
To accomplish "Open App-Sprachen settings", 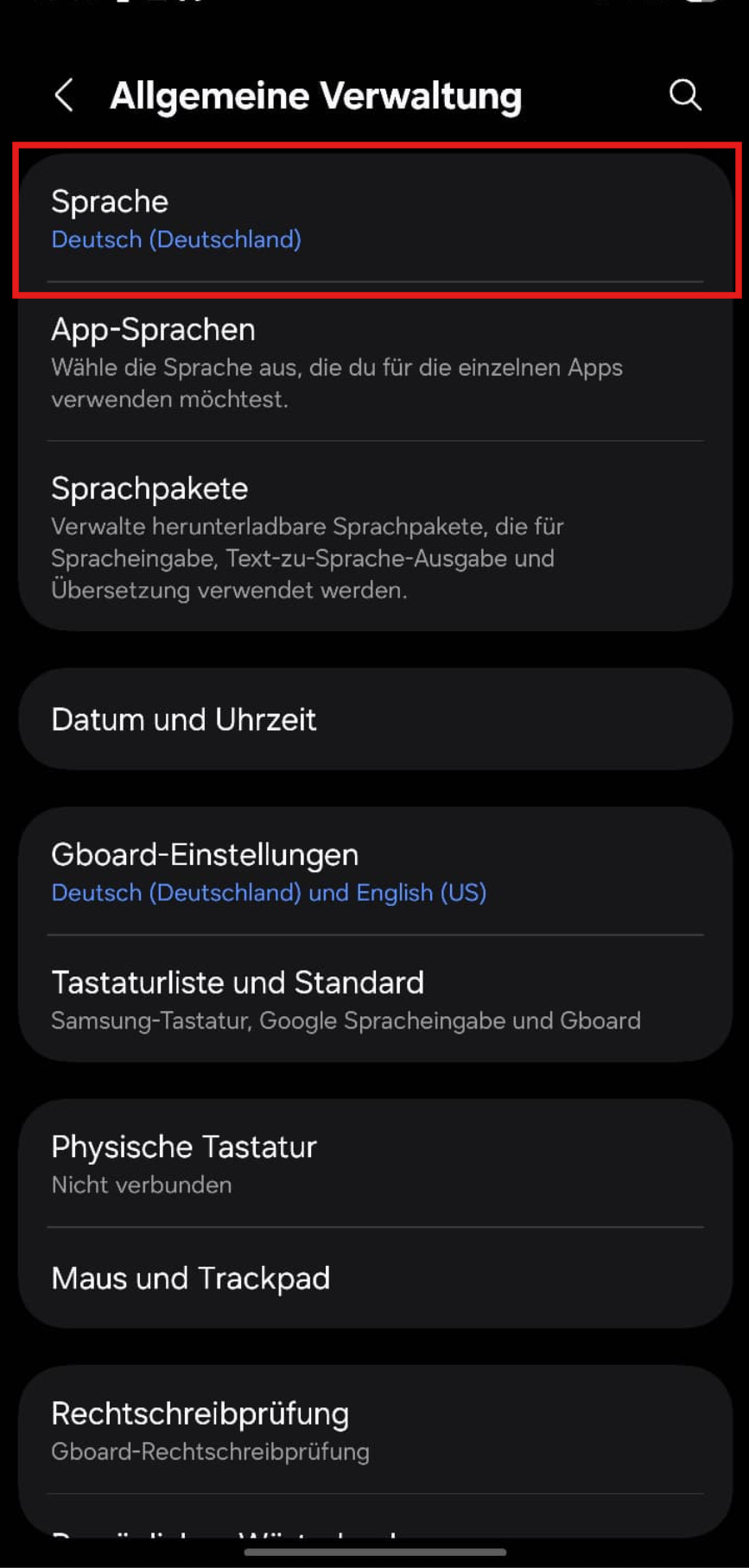I will point(375,363).
